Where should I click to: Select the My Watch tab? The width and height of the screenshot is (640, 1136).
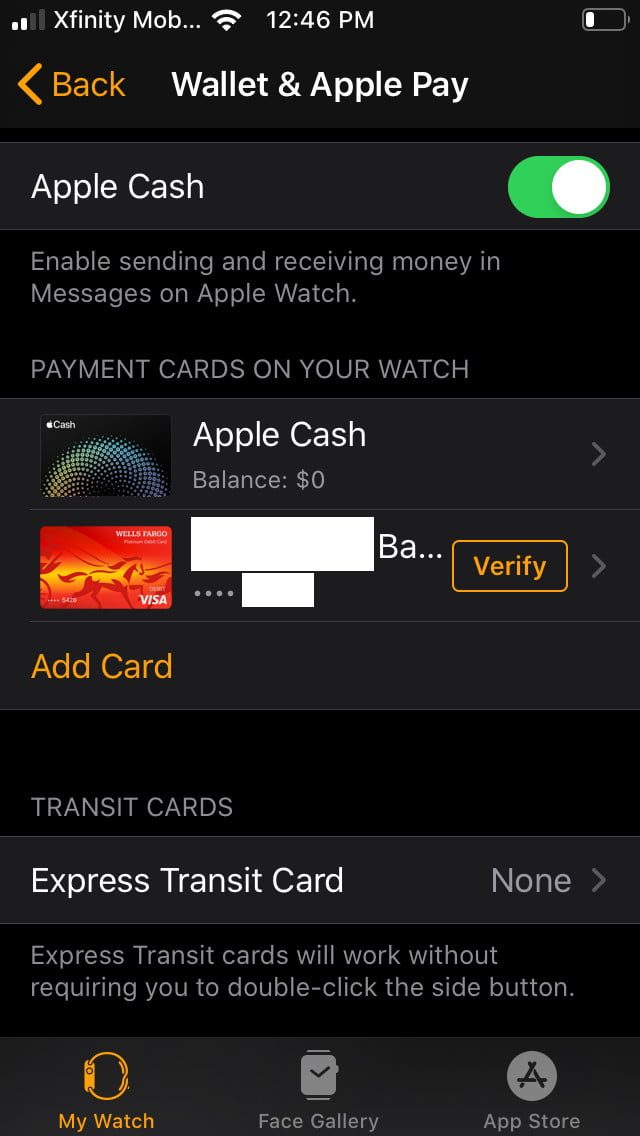(106, 1090)
